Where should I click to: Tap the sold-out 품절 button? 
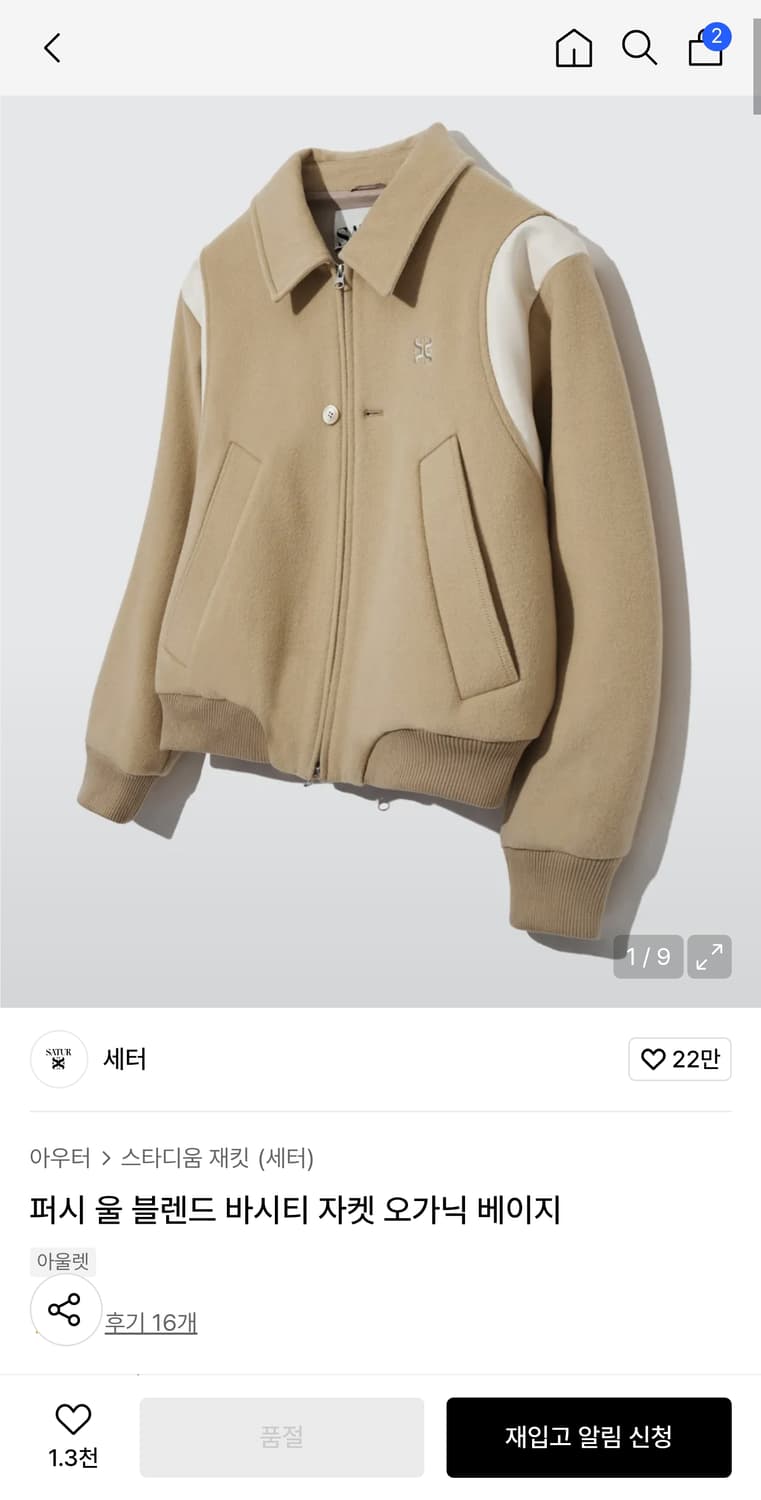click(281, 1437)
